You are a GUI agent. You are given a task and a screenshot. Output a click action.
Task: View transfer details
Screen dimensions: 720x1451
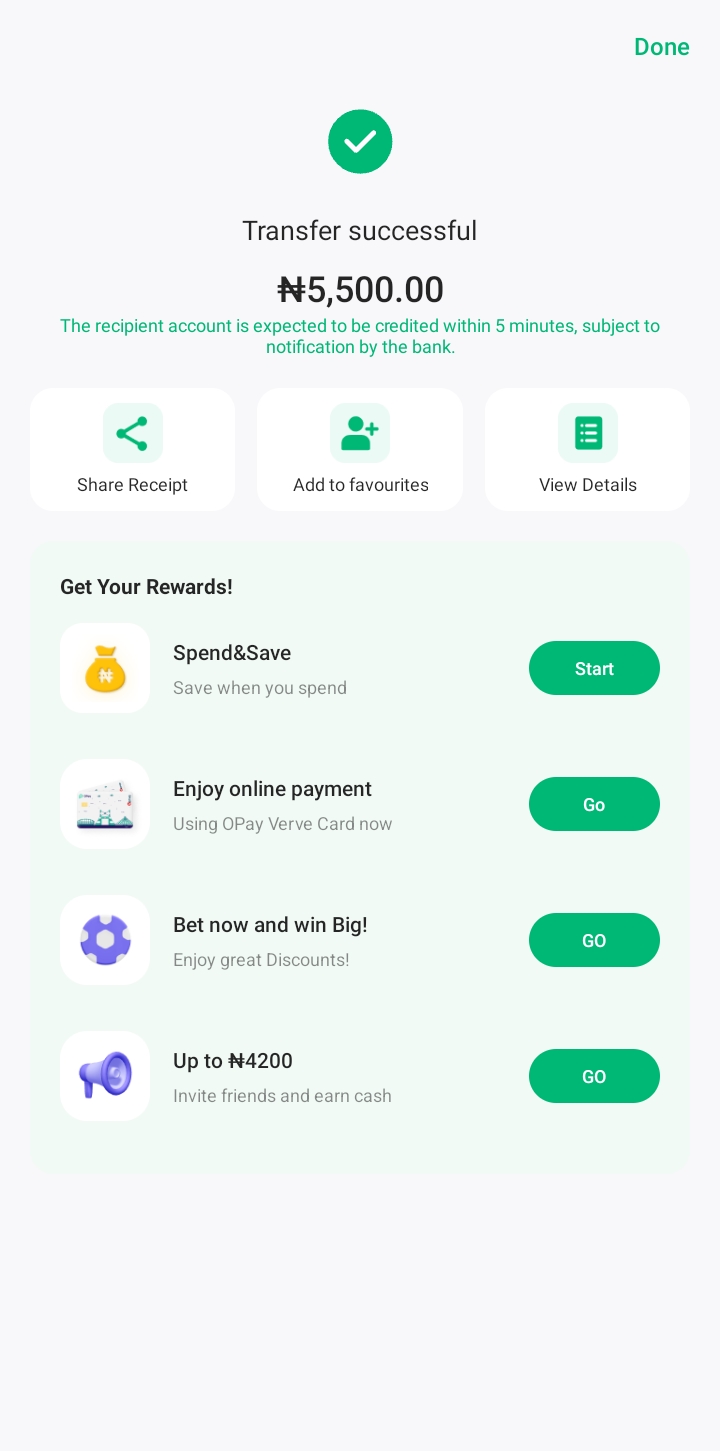587,450
